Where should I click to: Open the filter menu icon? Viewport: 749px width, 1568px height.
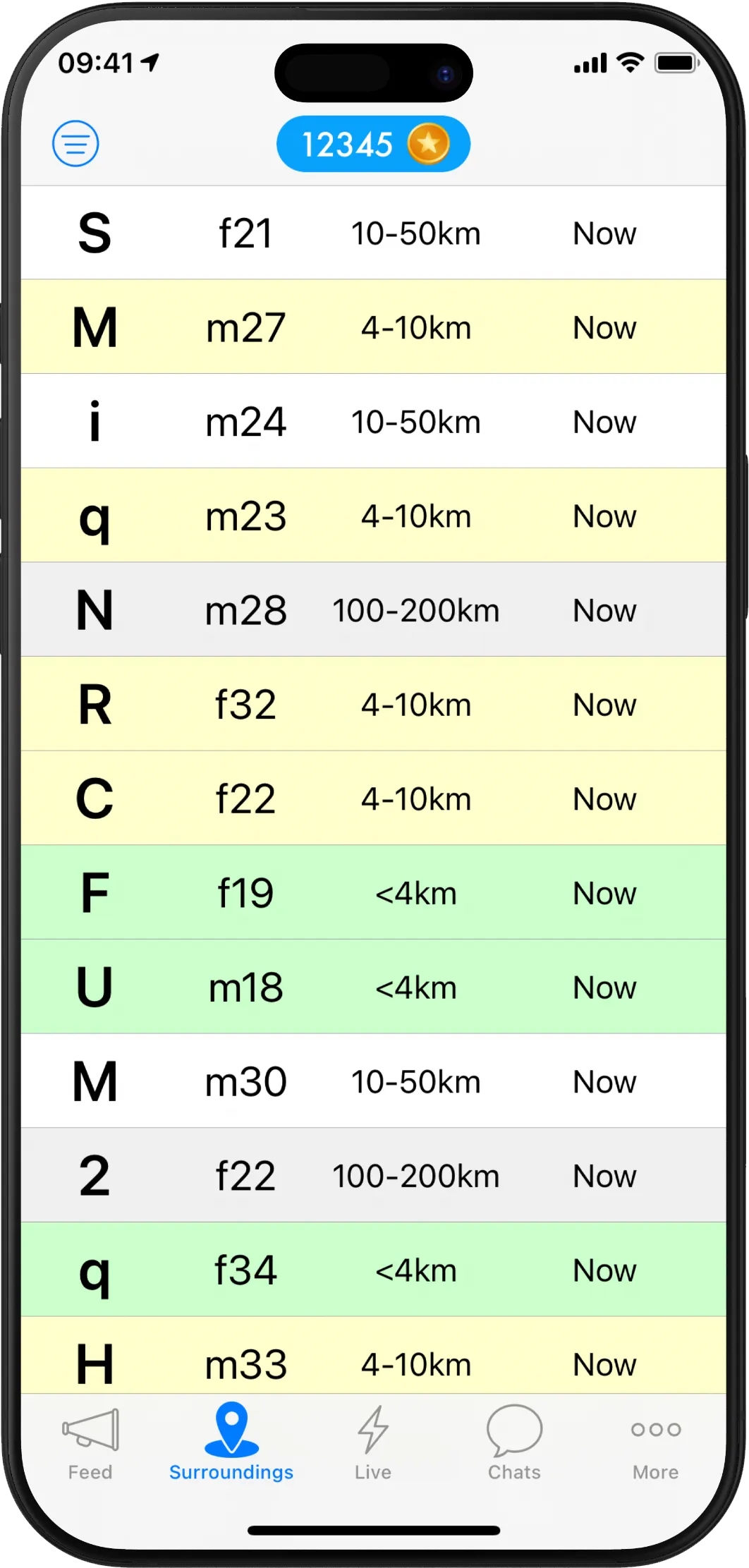[75, 144]
